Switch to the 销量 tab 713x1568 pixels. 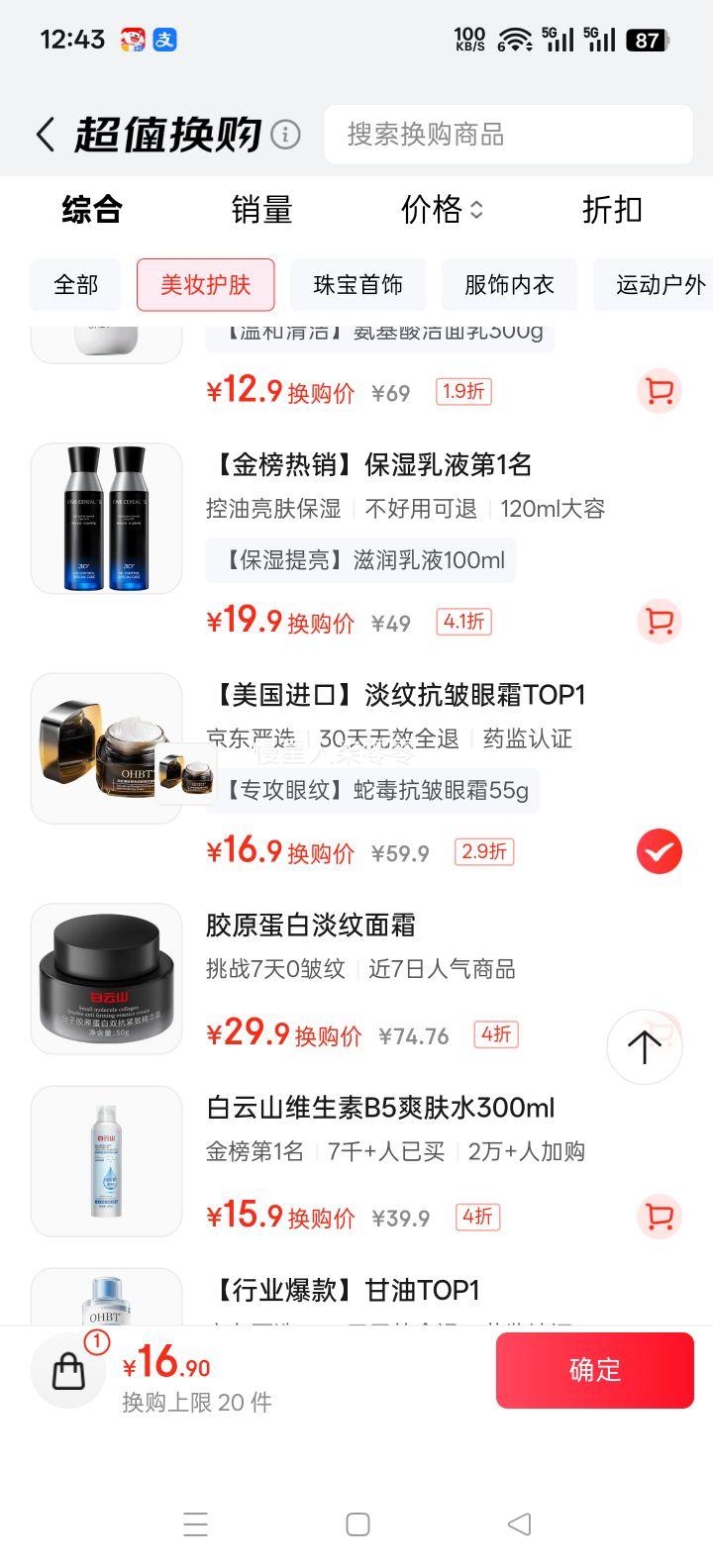[x=260, y=210]
